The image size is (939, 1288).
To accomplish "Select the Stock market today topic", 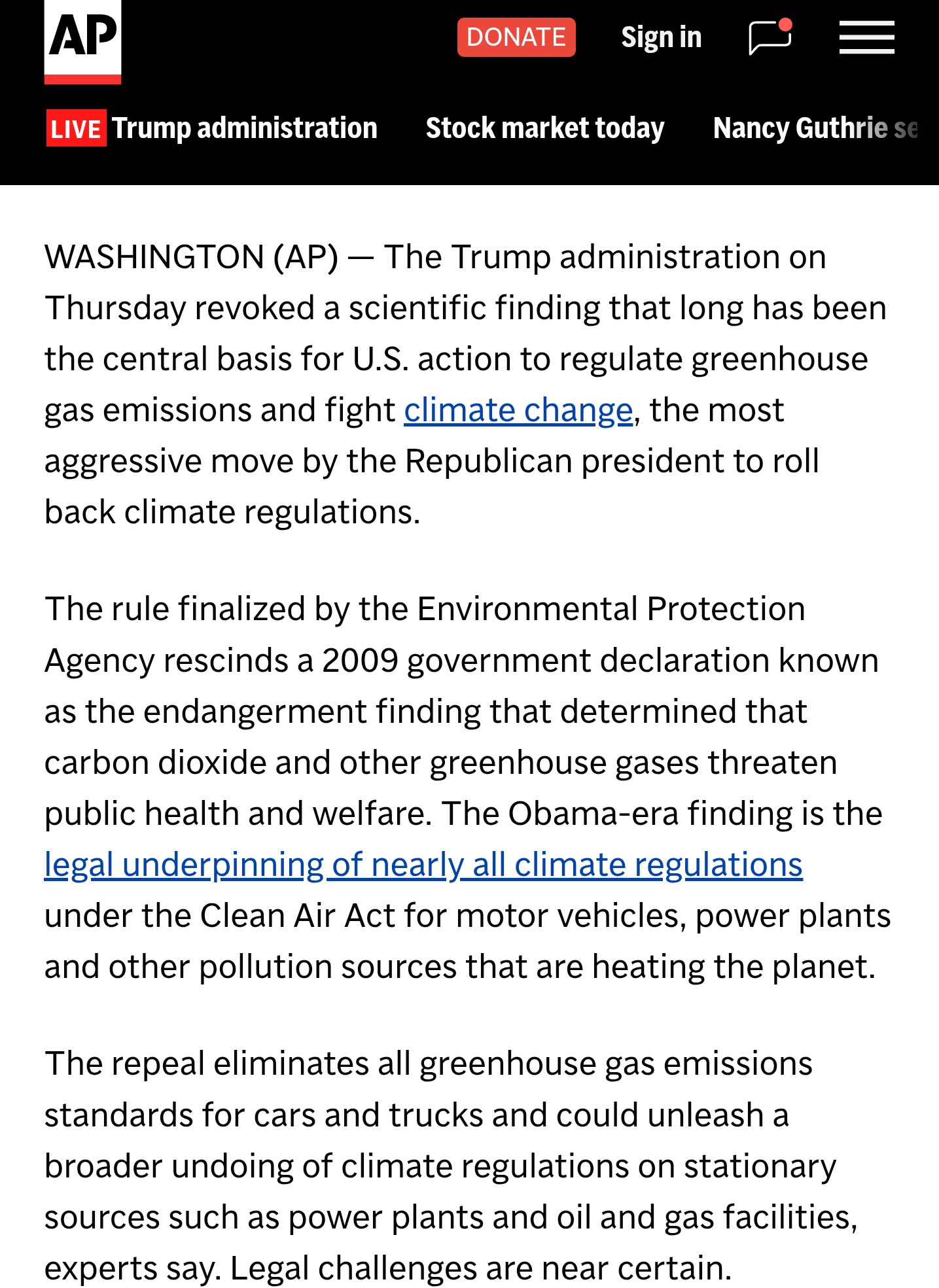I will [x=544, y=128].
